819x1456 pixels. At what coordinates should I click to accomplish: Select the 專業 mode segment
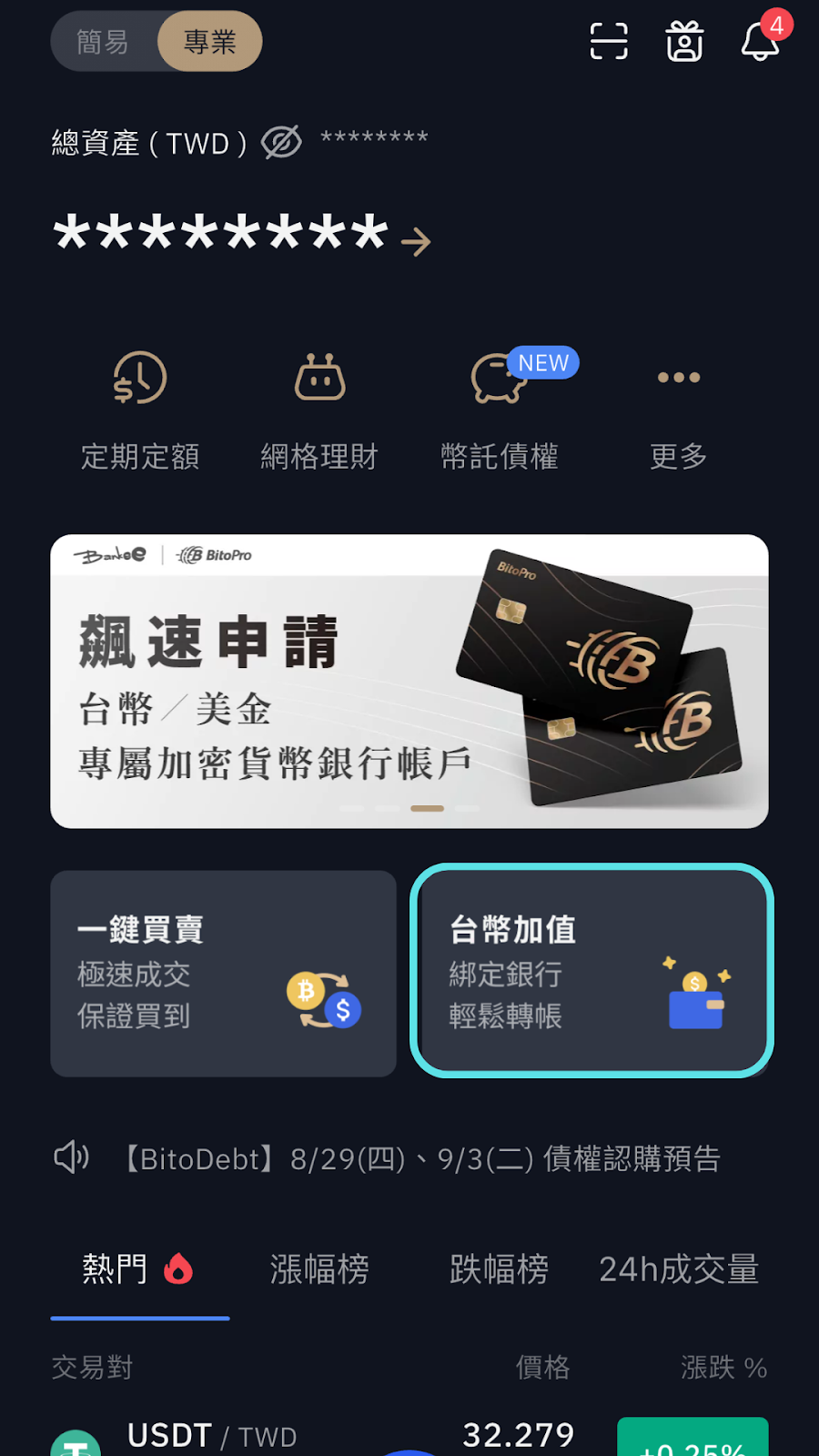click(x=210, y=42)
